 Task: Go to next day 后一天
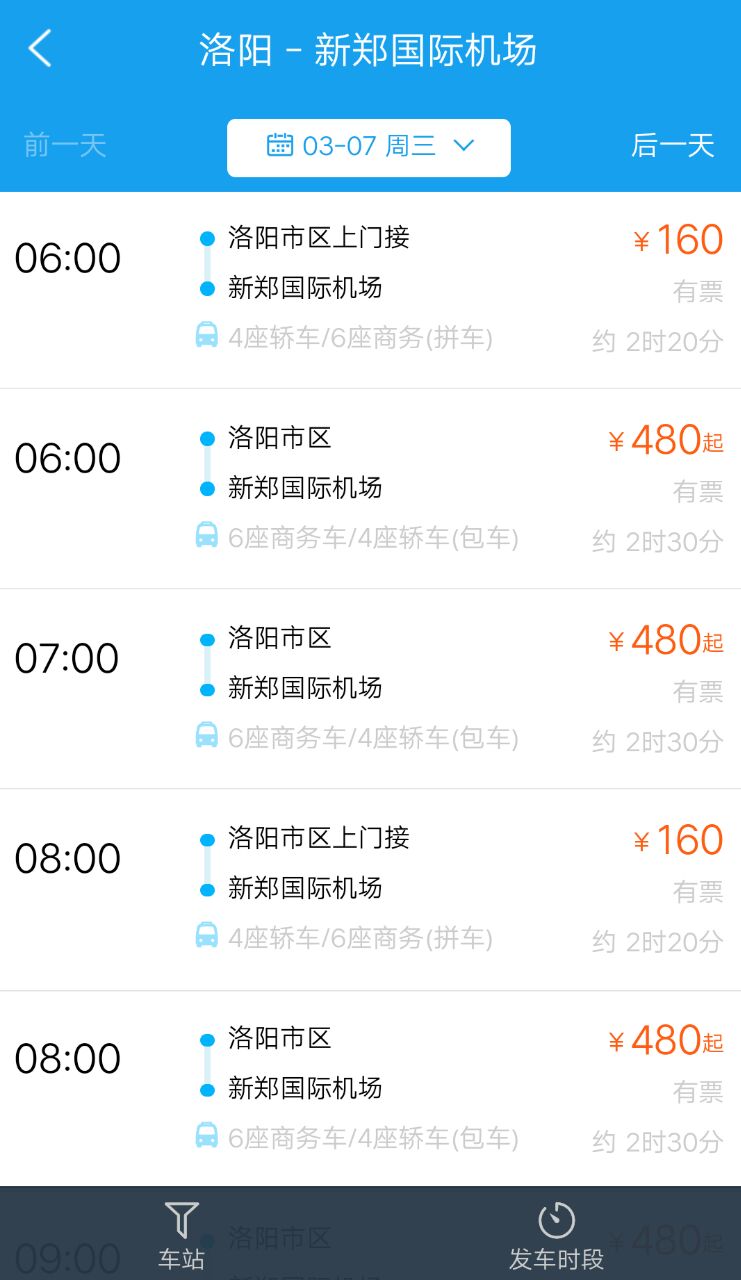672,146
